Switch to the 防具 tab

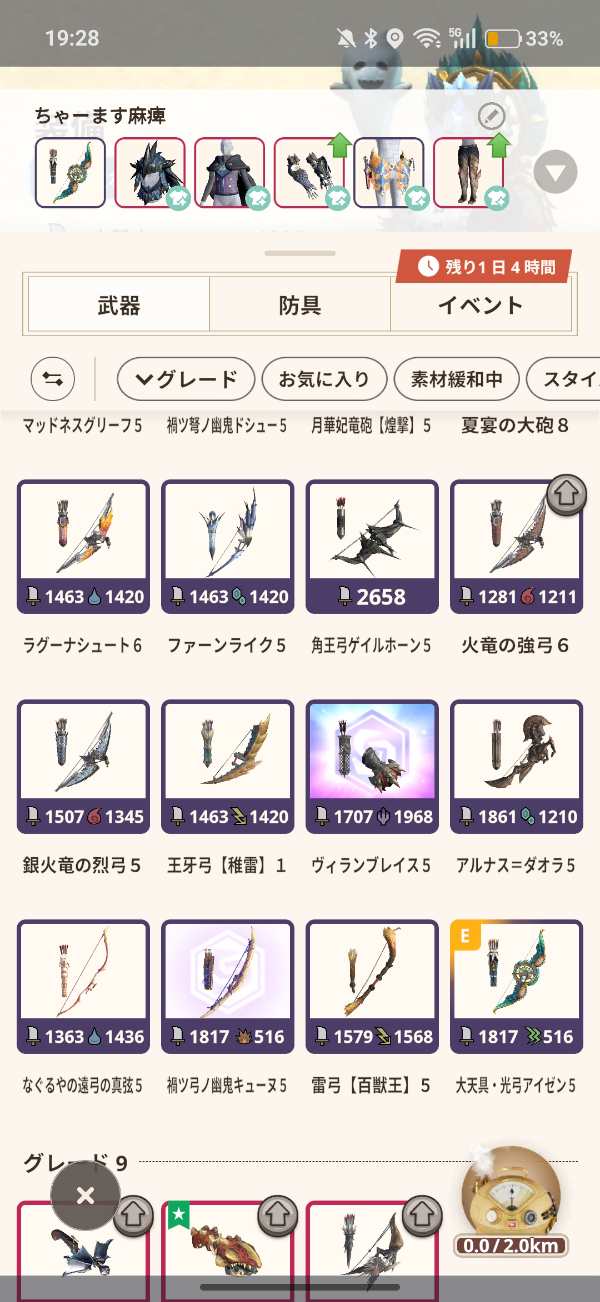pyautogui.click(x=300, y=305)
